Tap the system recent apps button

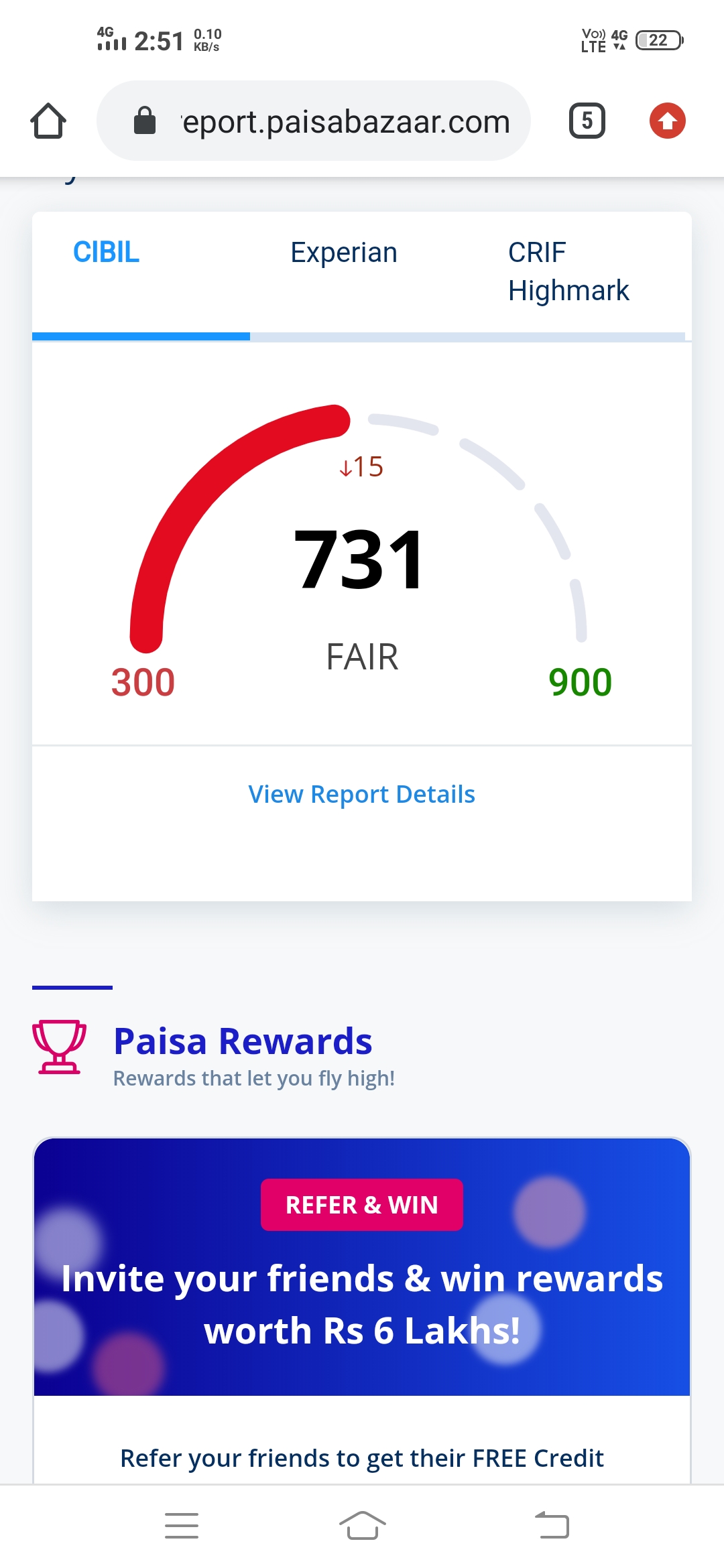coord(182,1526)
